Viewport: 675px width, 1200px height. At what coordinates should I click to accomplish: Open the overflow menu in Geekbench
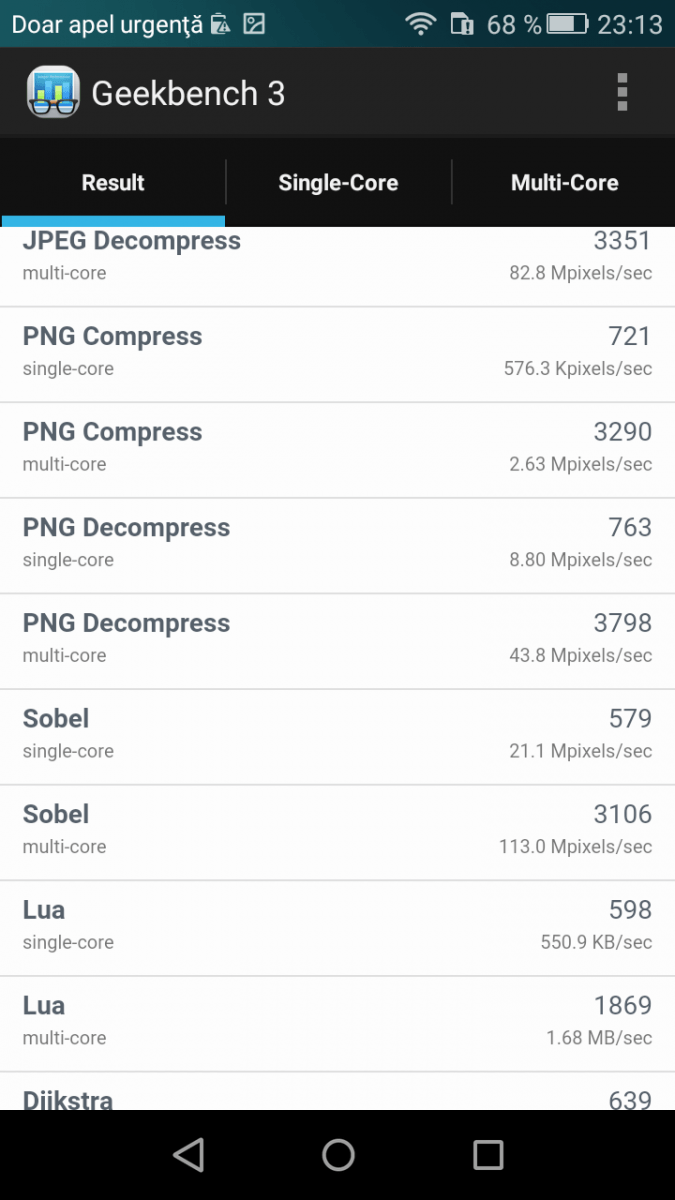click(622, 92)
